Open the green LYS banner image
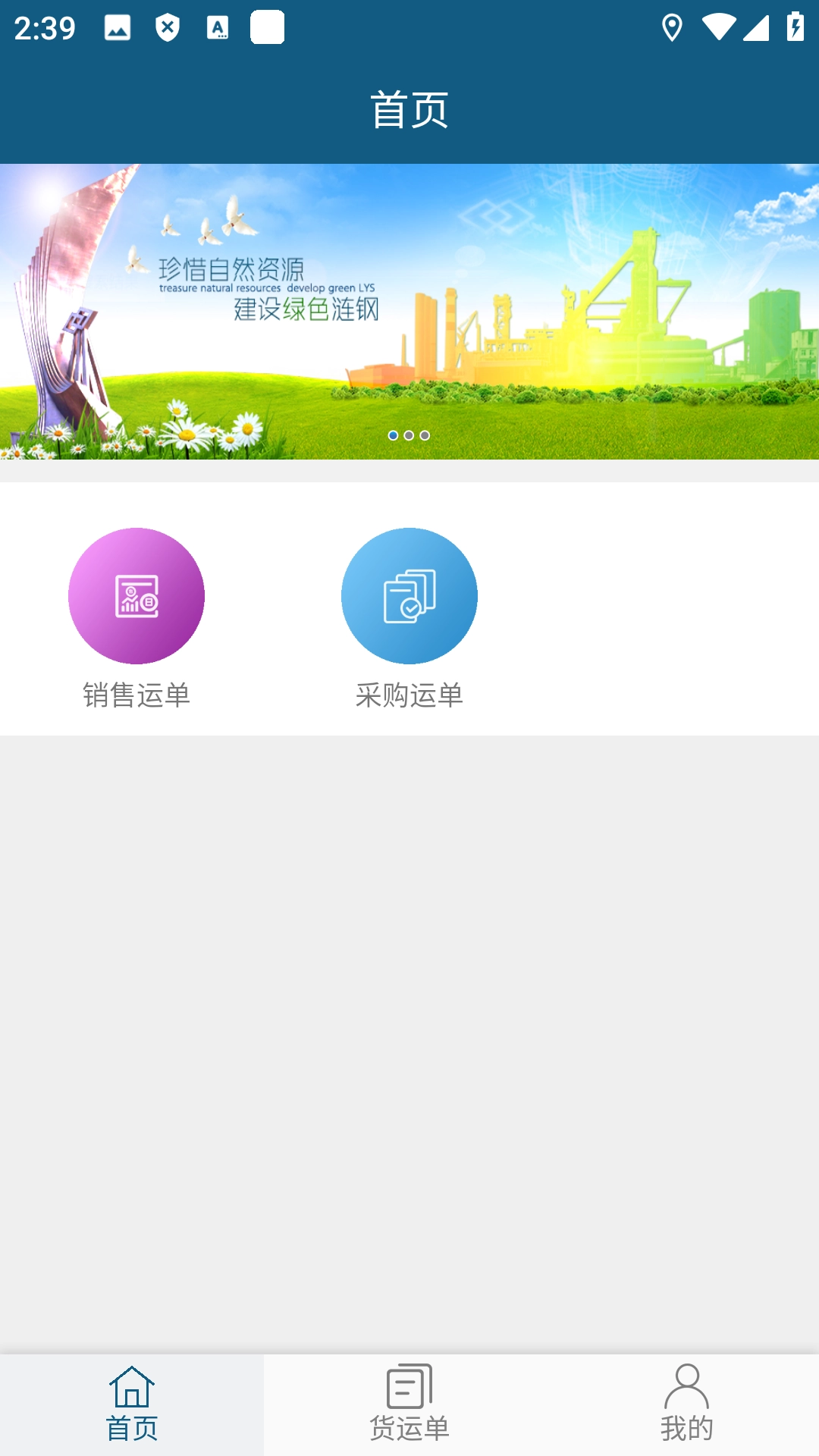The width and height of the screenshot is (819, 1456). 409,311
